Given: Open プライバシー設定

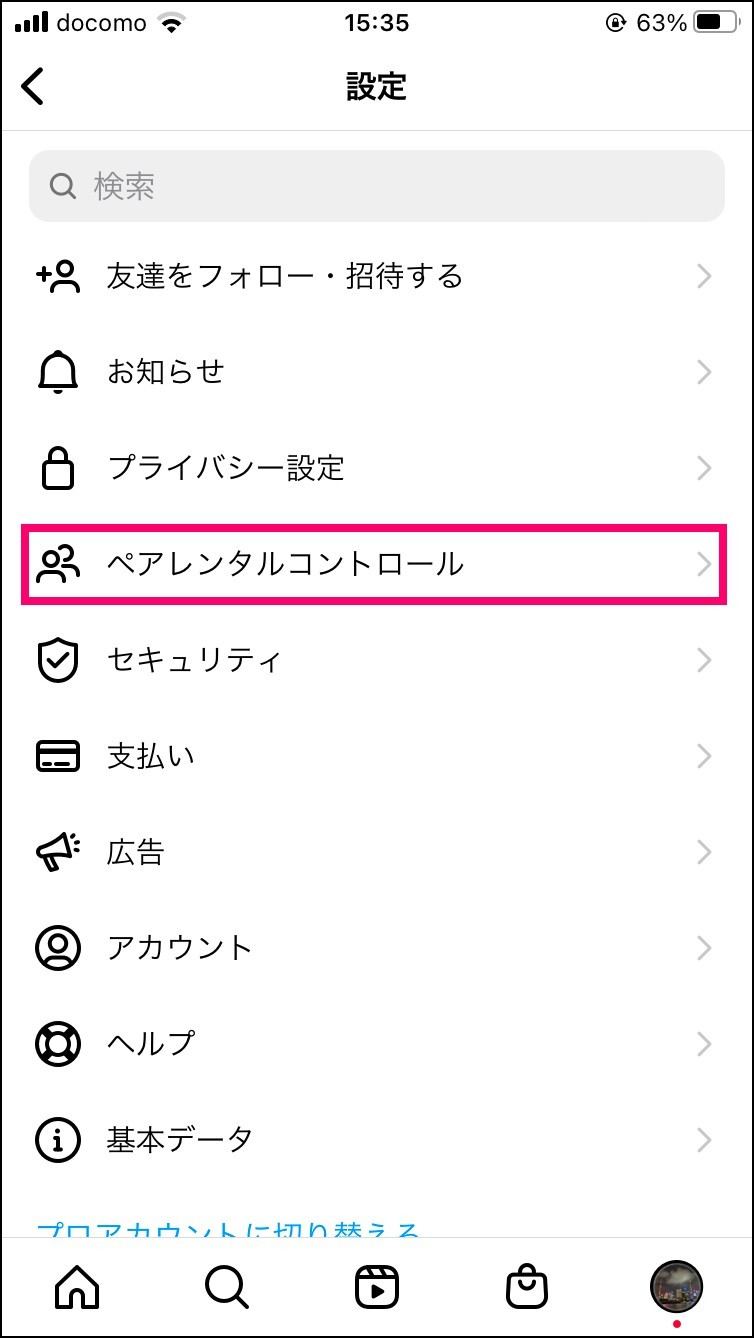Looking at the screenshot, I should pos(377,468).
